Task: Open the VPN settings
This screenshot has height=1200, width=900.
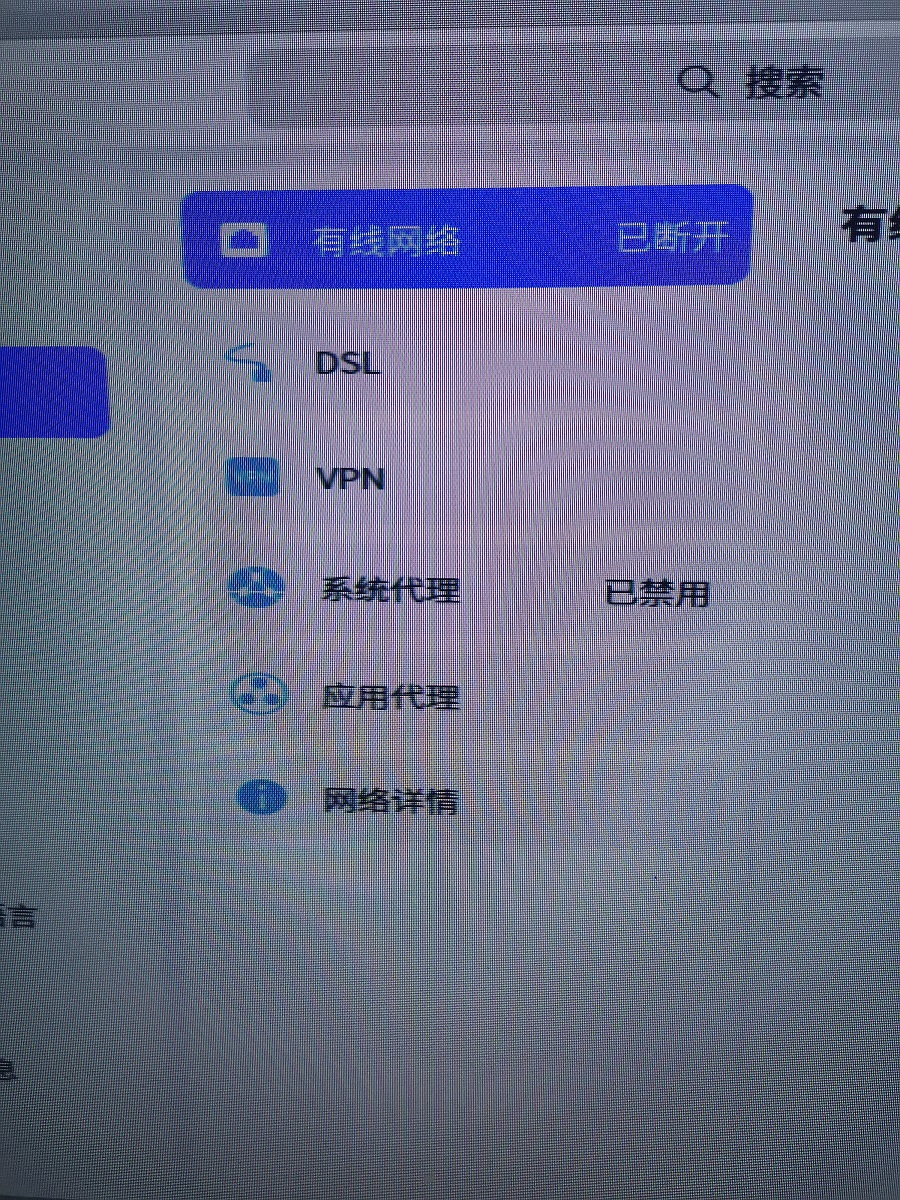Action: click(x=467, y=478)
